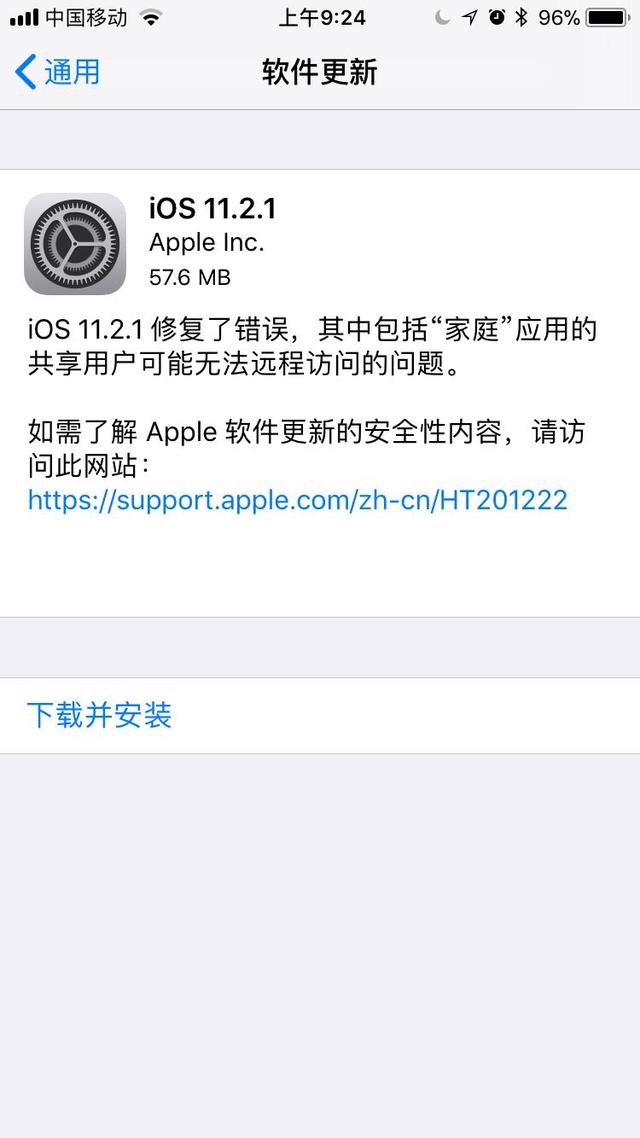The width and height of the screenshot is (640, 1138).
Task: Go back to 通用 settings
Action: click(58, 72)
